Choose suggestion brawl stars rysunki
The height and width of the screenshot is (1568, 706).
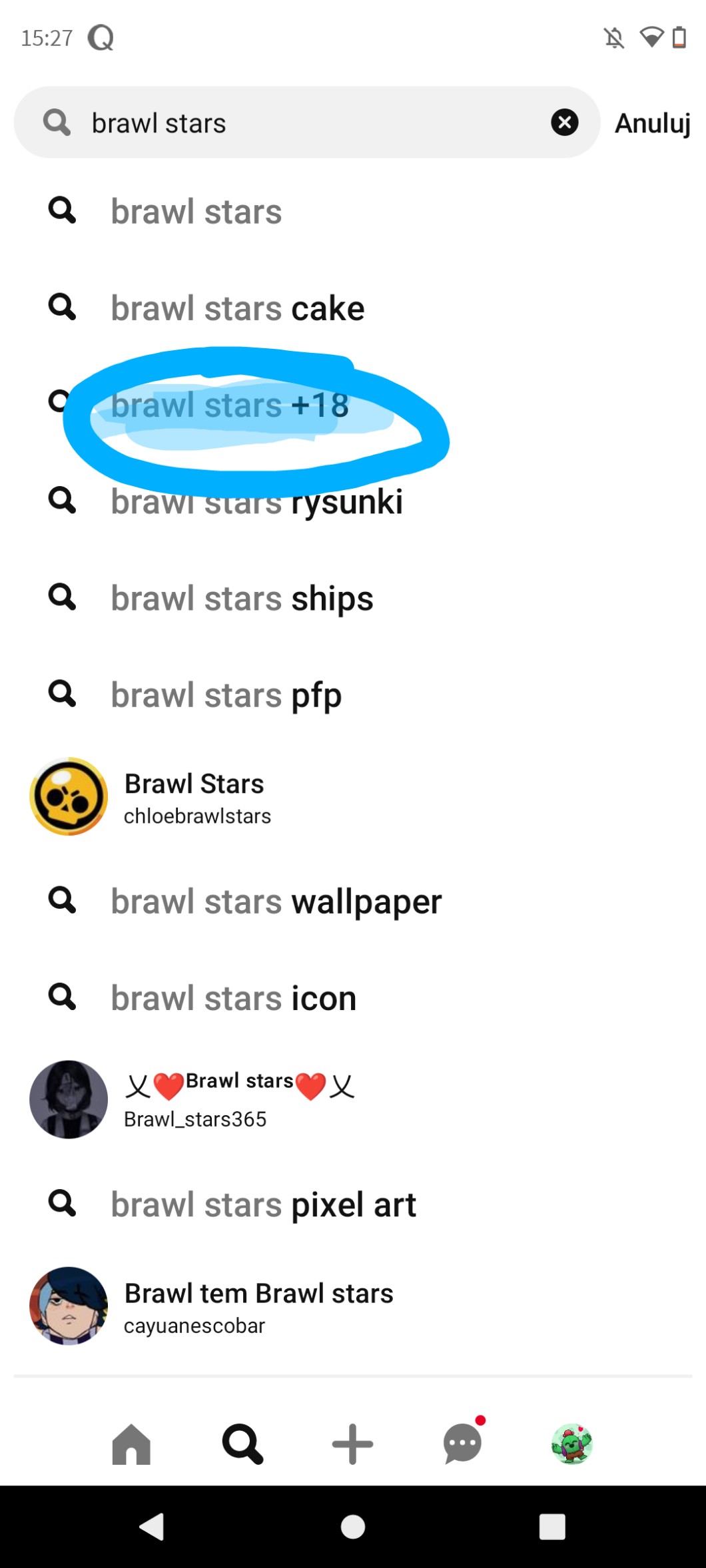(256, 501)
